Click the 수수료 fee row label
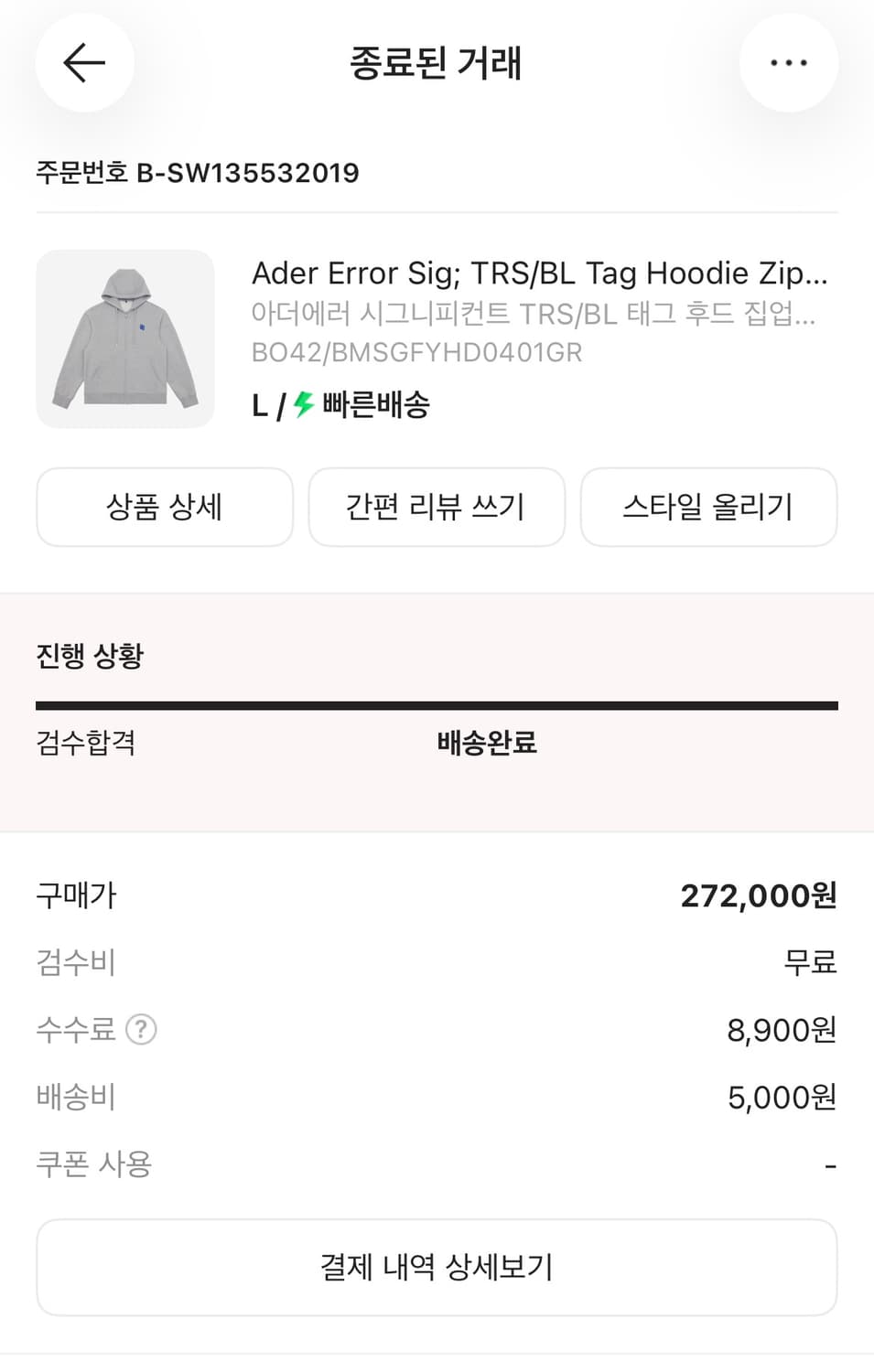The height and width of the screenshot is (1372, 874). click(x=78, y=1030)
